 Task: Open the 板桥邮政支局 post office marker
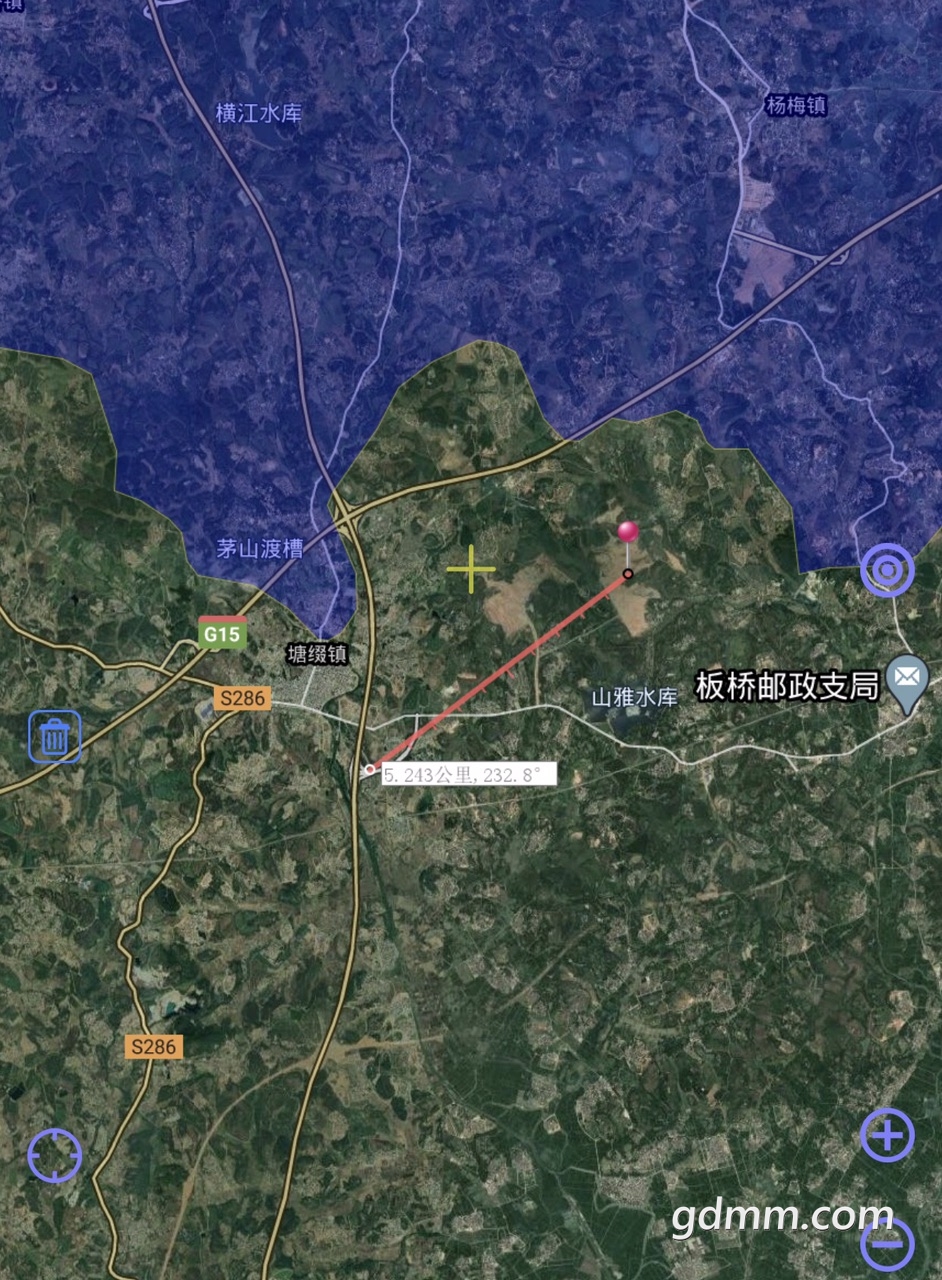907,682
